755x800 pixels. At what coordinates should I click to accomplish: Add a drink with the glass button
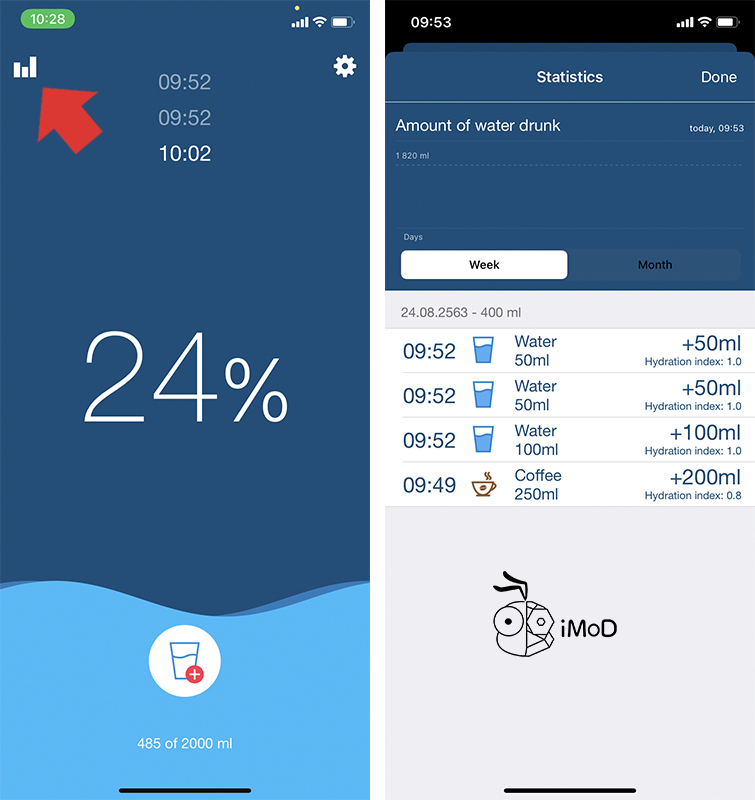click(185, 661)
